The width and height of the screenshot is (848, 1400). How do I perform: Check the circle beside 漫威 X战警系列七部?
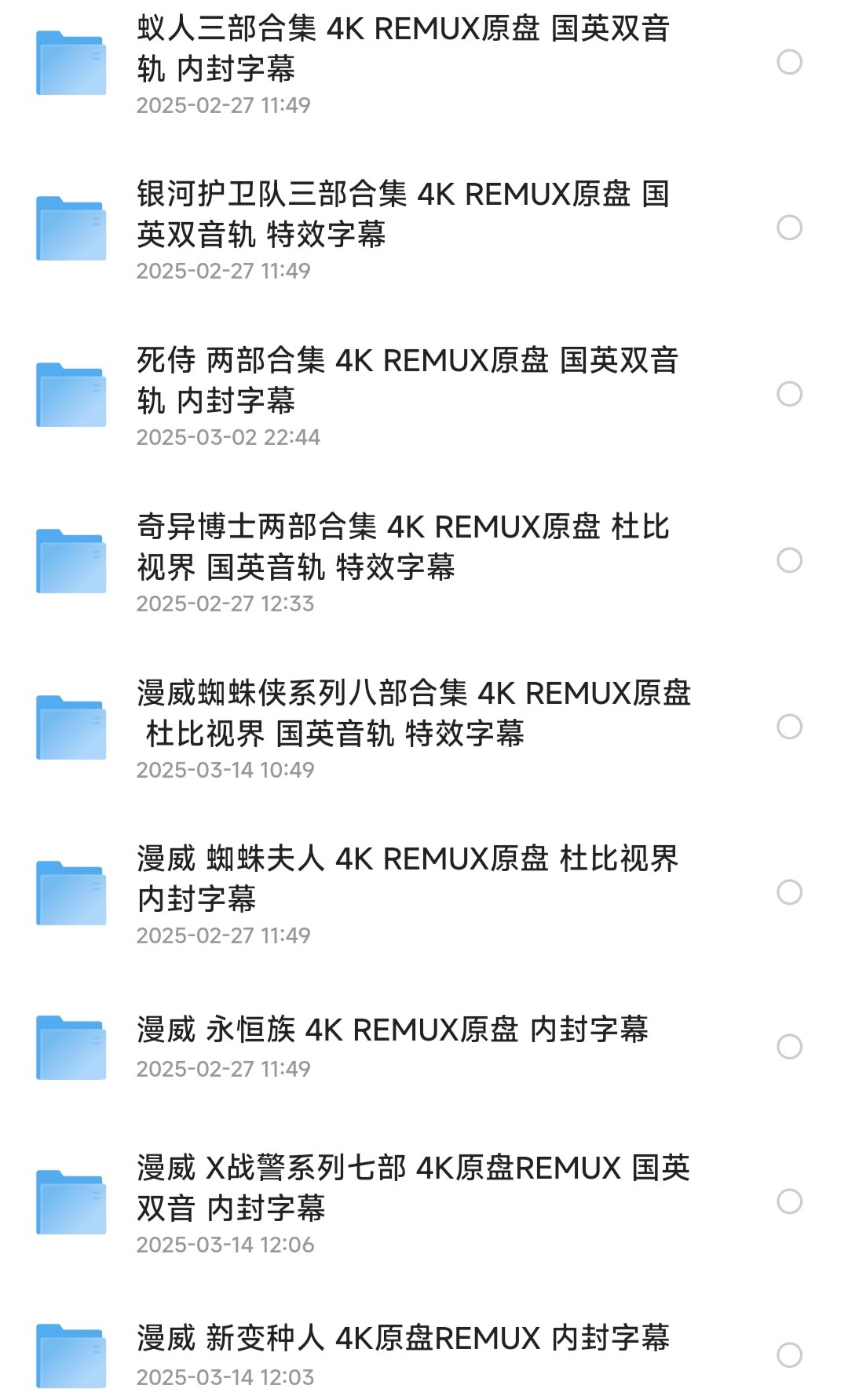[x=789, y=1201]
